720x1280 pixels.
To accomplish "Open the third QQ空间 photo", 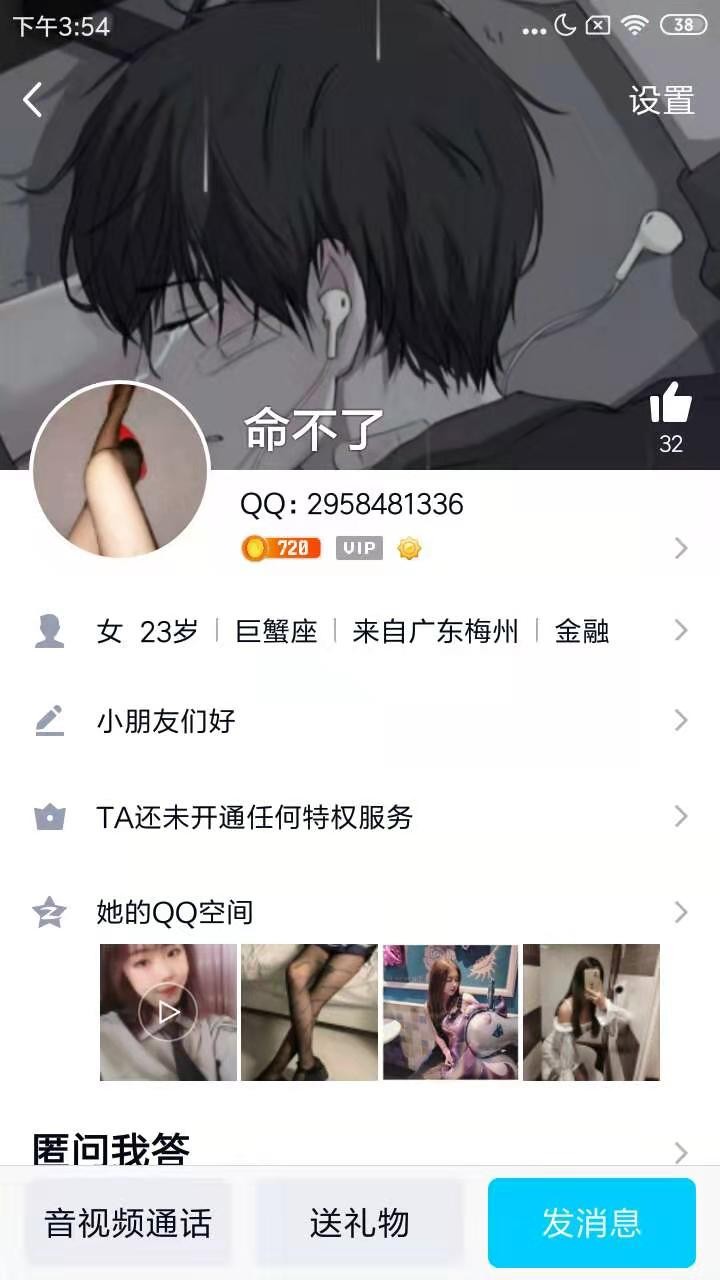I will click(450, 1012).
